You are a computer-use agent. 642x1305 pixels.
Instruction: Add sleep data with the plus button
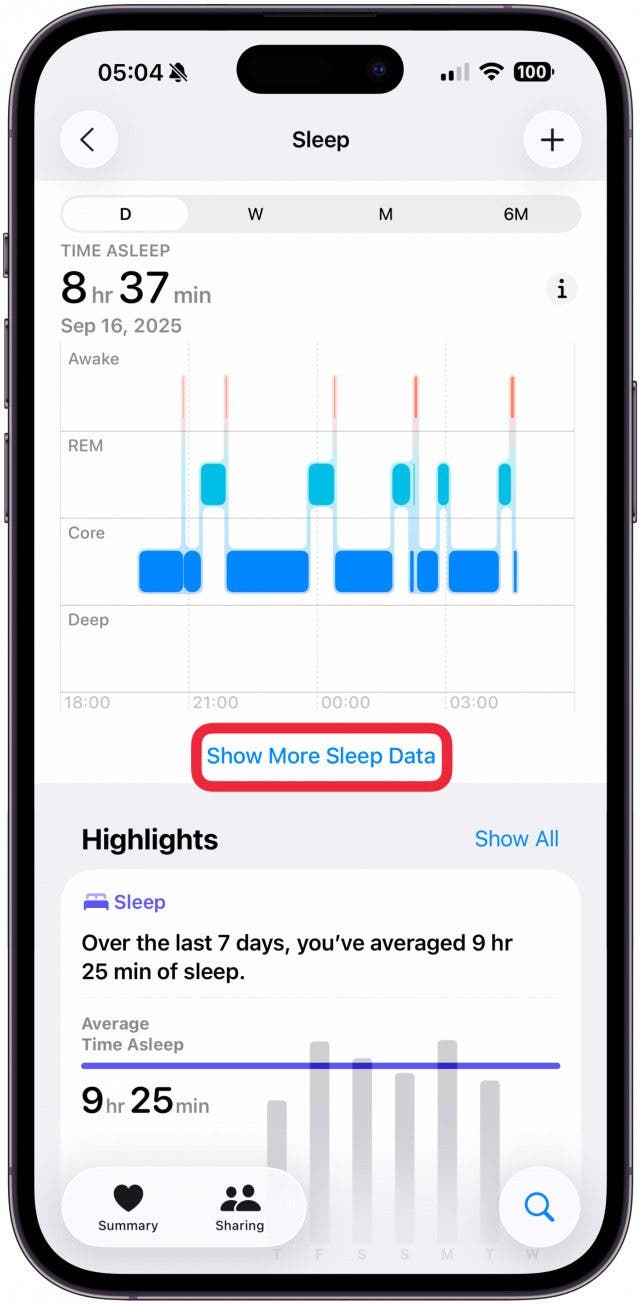[x=552, y=140]
